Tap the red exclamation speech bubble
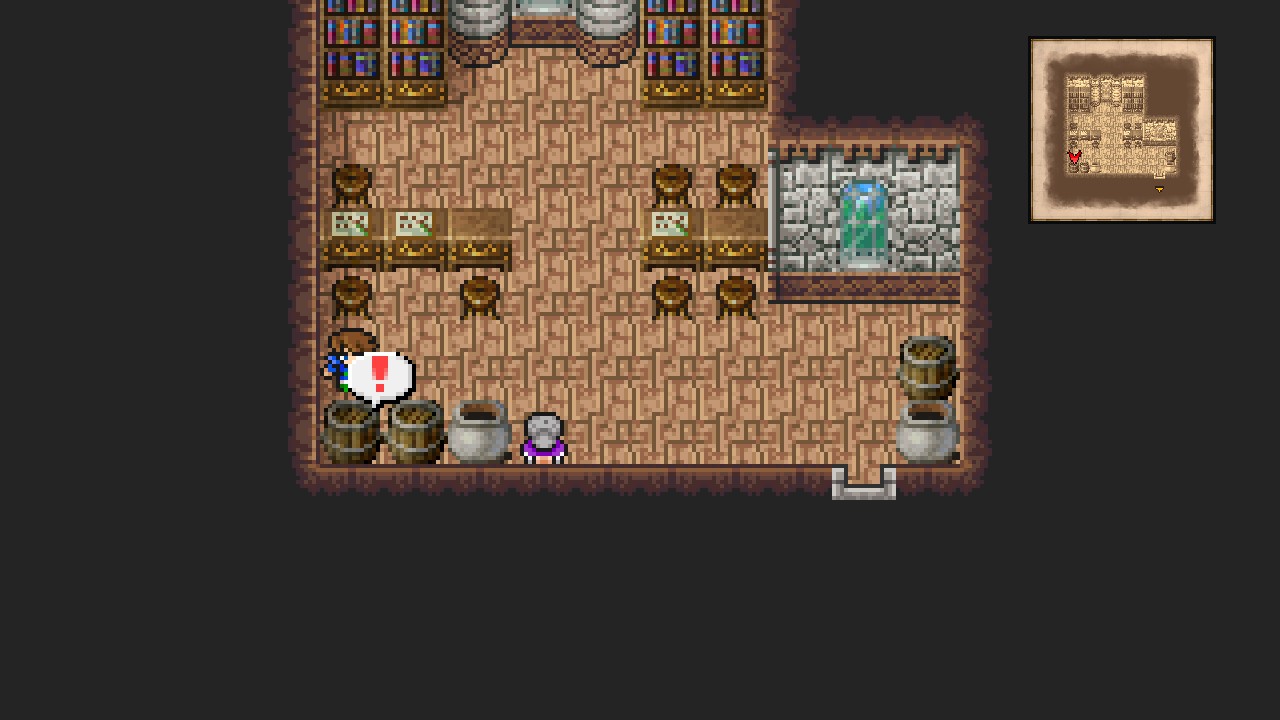Image resolution: width=1280 pixels, height=720 pixels. [x=380, y=375]
